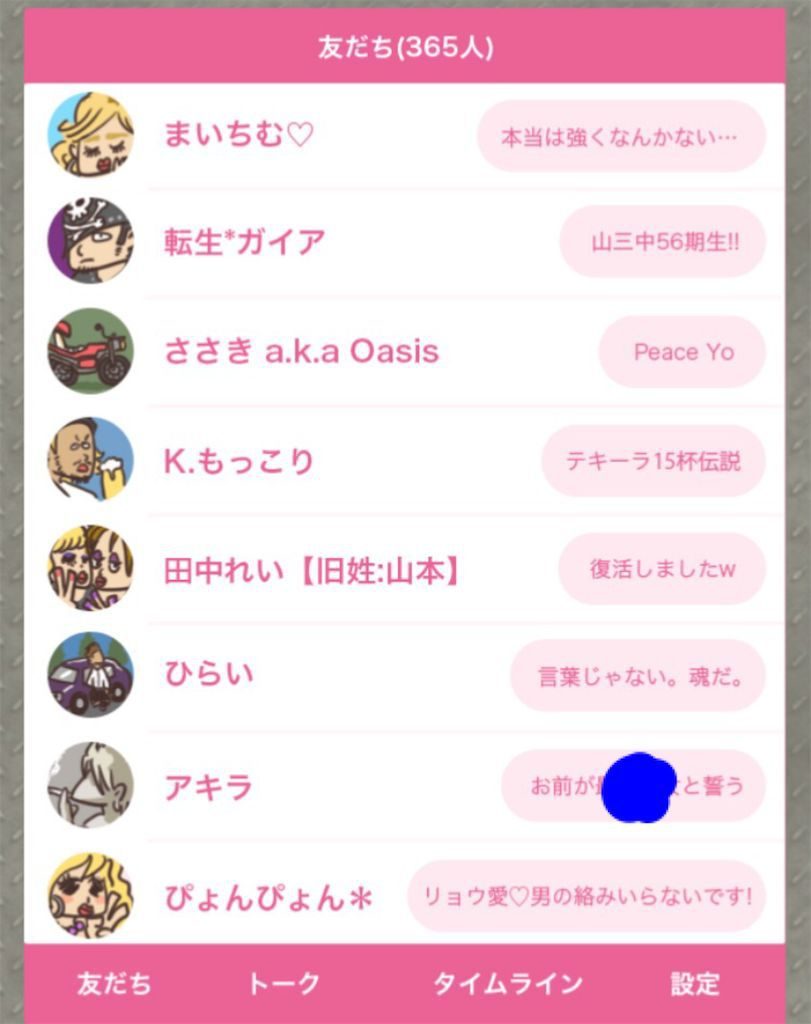Open ひらい's friend entry
811x1024 pixels.
click(x=209, y=674)
